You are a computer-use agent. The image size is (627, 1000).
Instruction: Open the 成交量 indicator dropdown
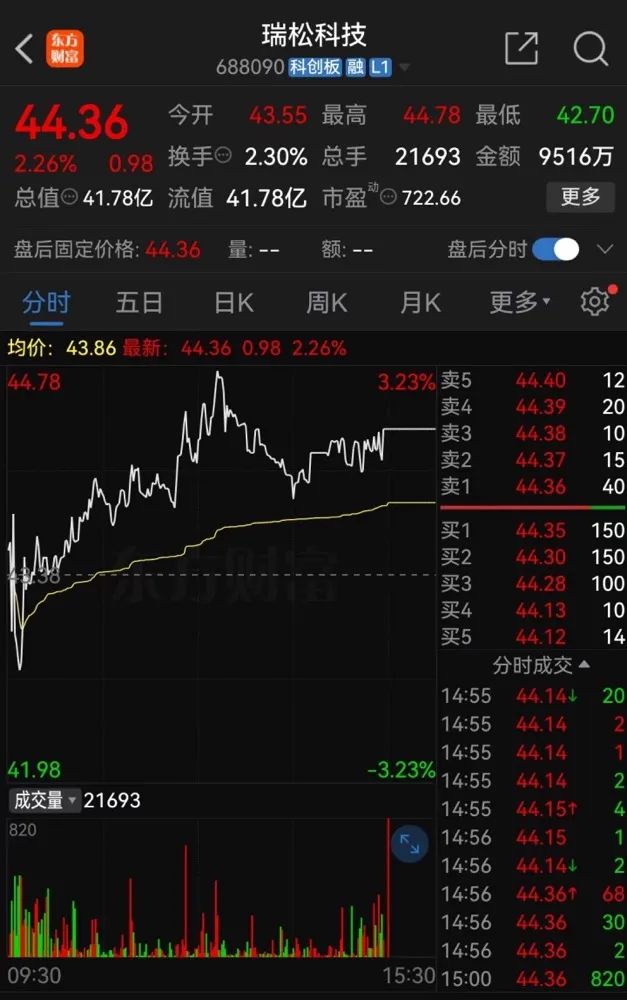click(45, 800)
